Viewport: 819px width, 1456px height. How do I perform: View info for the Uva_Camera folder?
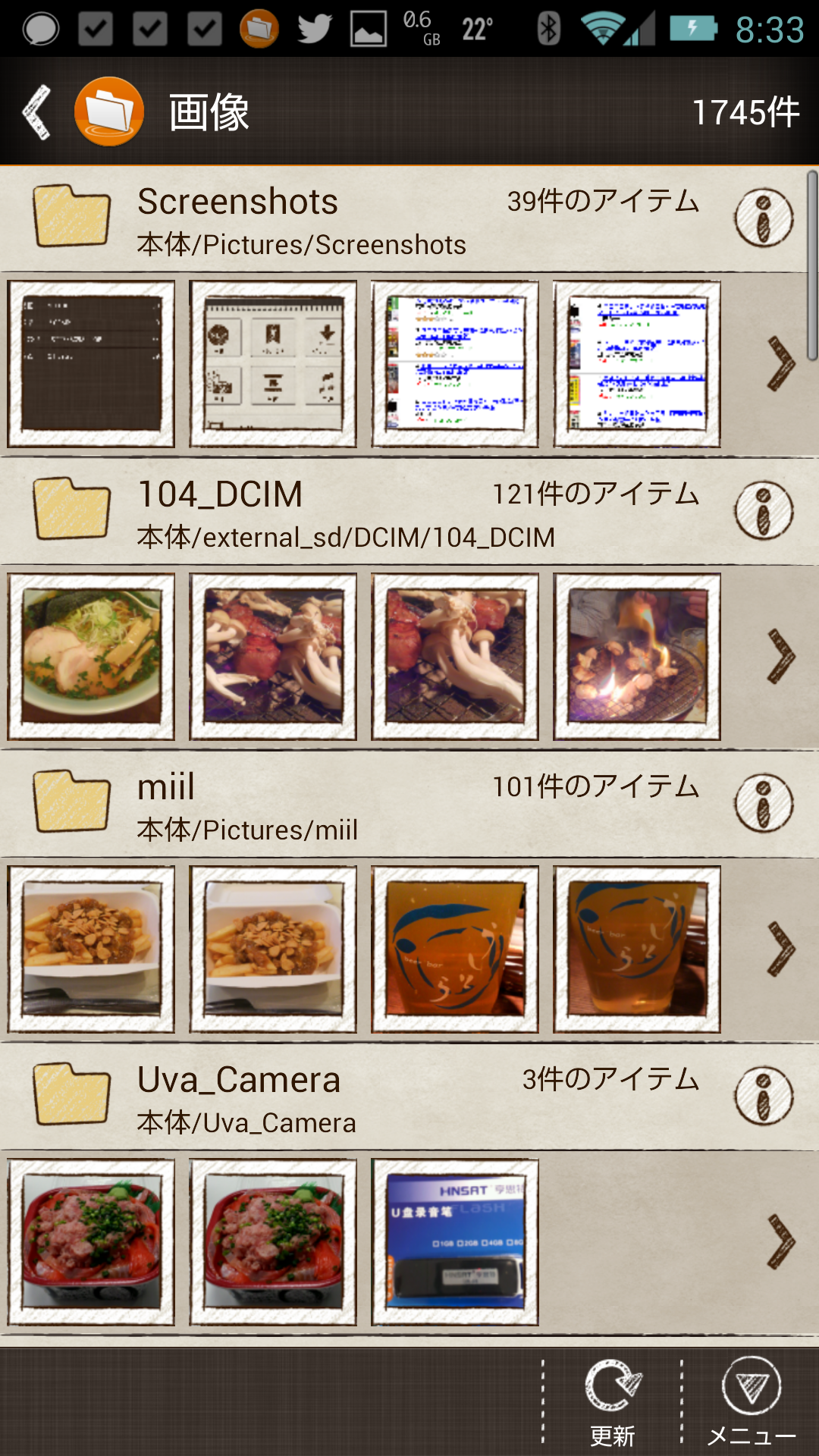[764, 1096]
